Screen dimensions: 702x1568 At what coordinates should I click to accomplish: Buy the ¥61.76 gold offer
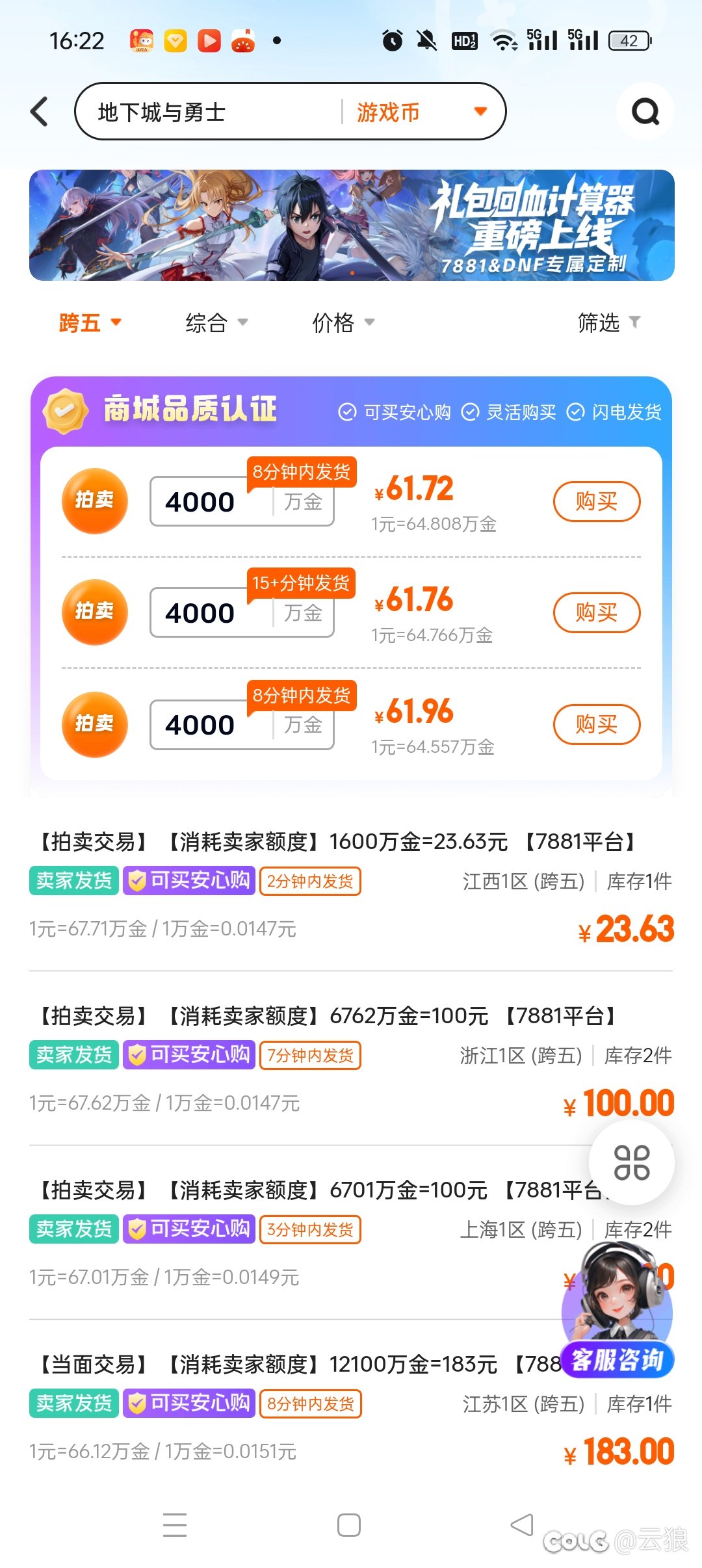tap(596, 612)
